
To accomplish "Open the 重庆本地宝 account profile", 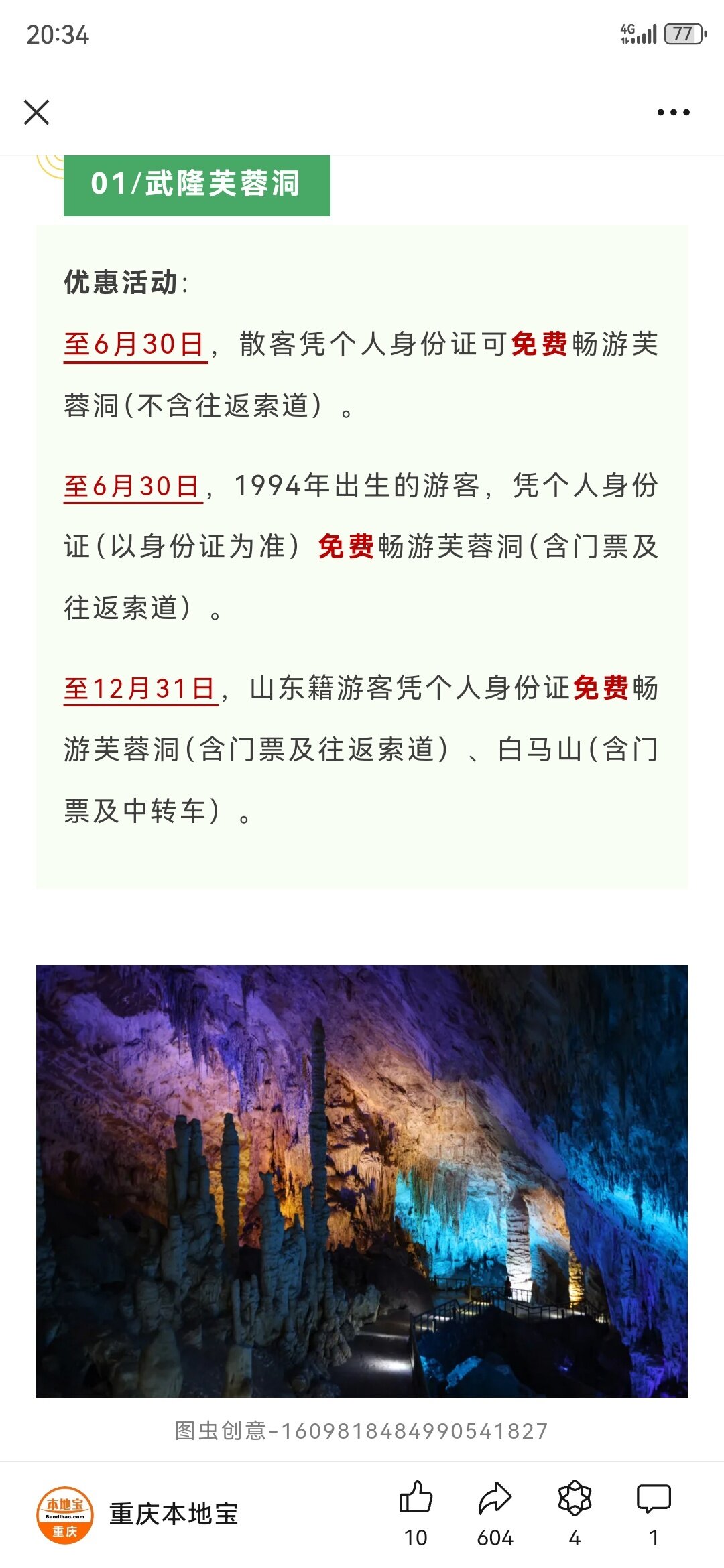I will coord(137,1514).
